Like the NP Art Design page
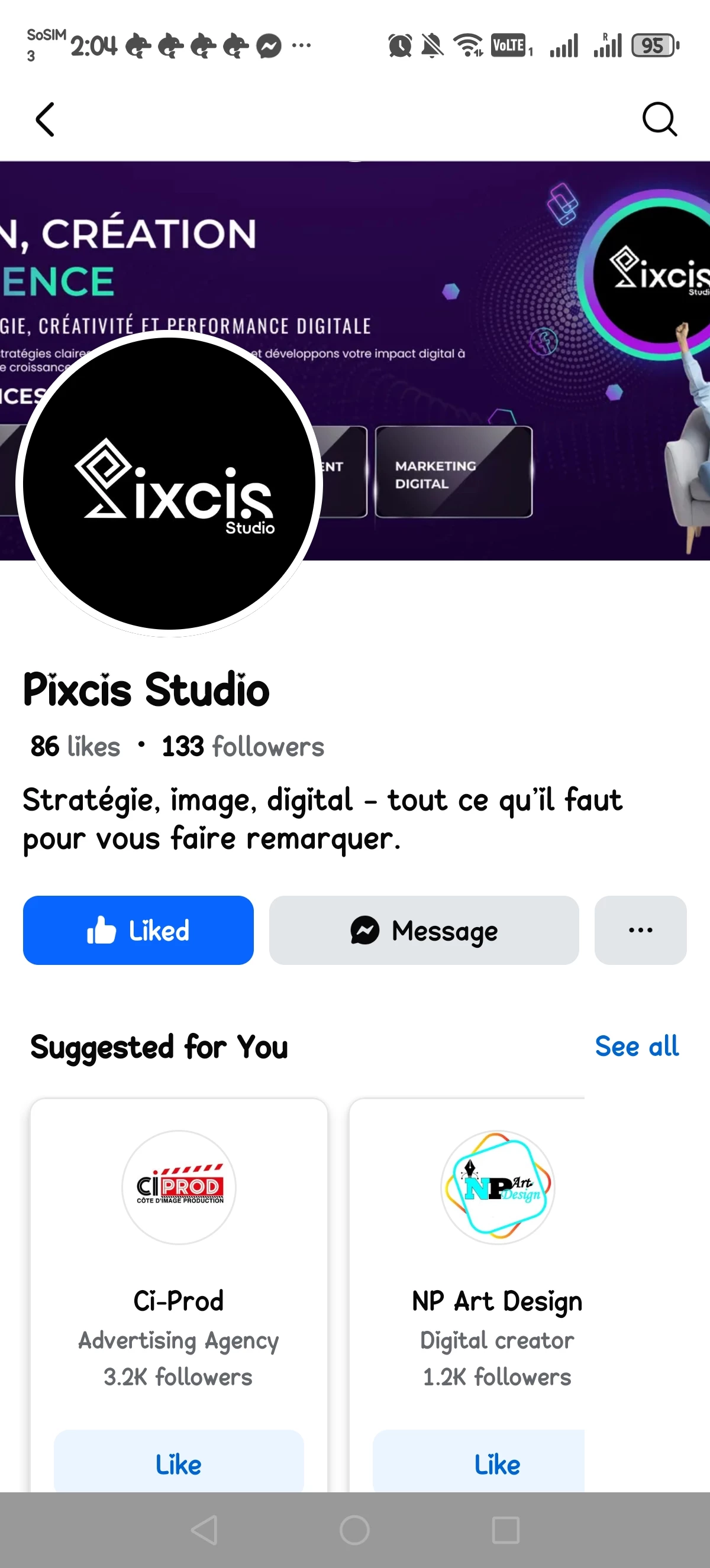This screenshot has height=1568, width=710. 479,1463
